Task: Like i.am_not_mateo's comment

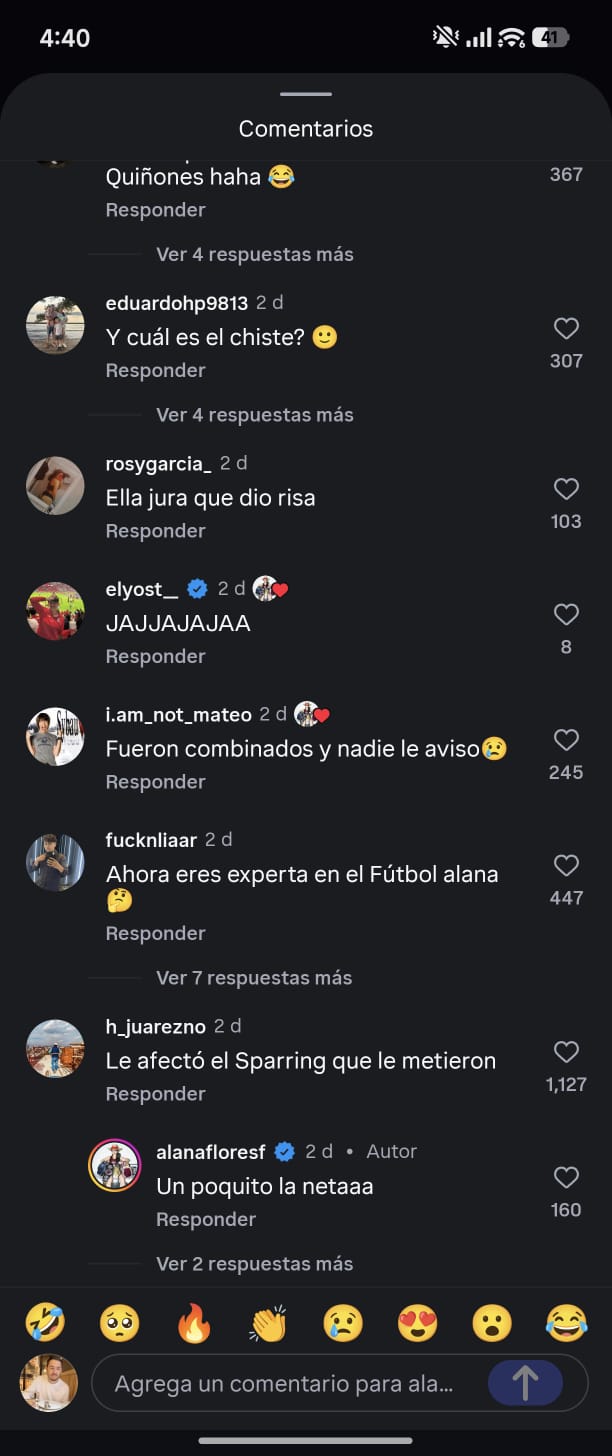Action: [566, 740]
